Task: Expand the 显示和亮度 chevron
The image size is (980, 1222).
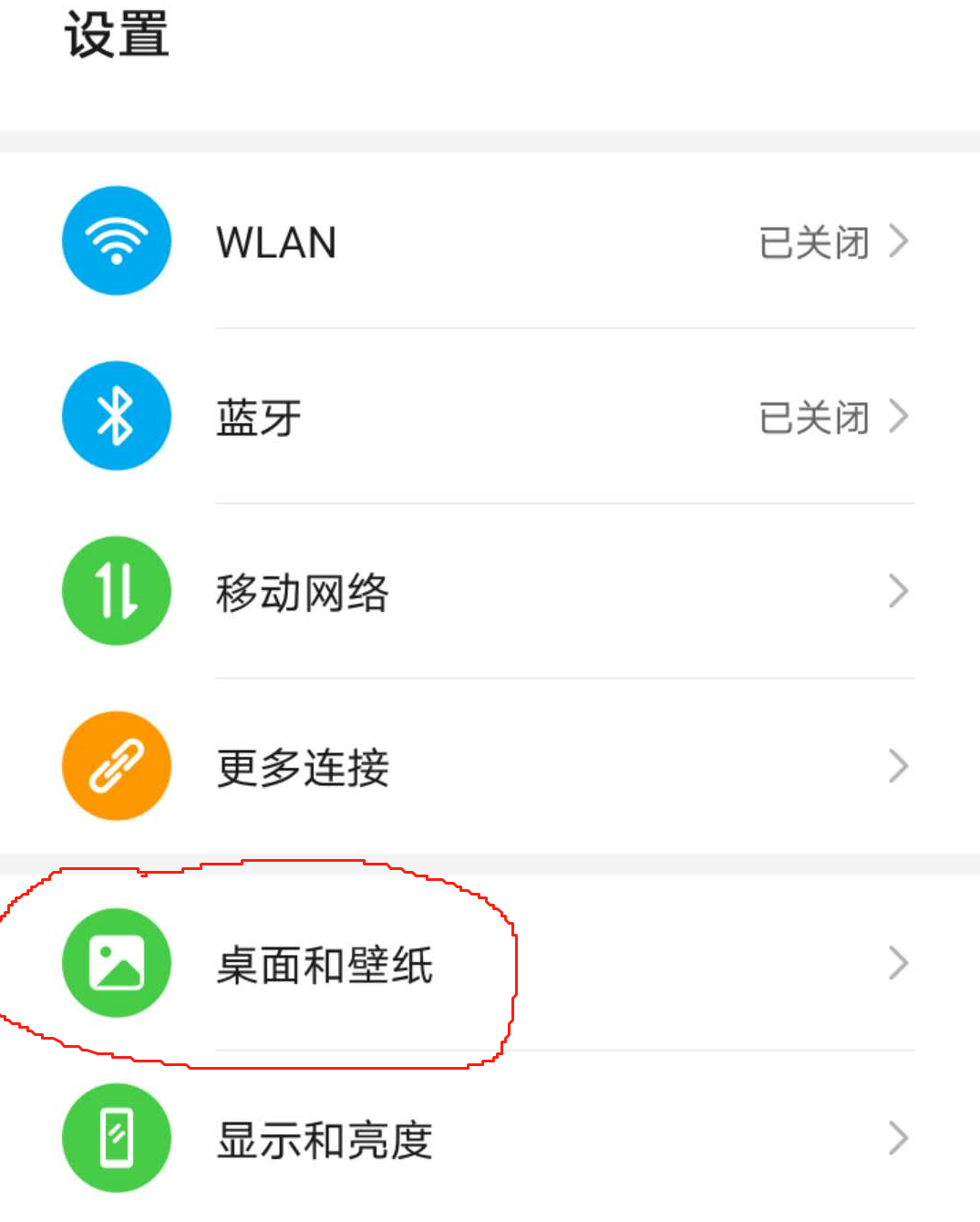Action: tap(900, 1138)
